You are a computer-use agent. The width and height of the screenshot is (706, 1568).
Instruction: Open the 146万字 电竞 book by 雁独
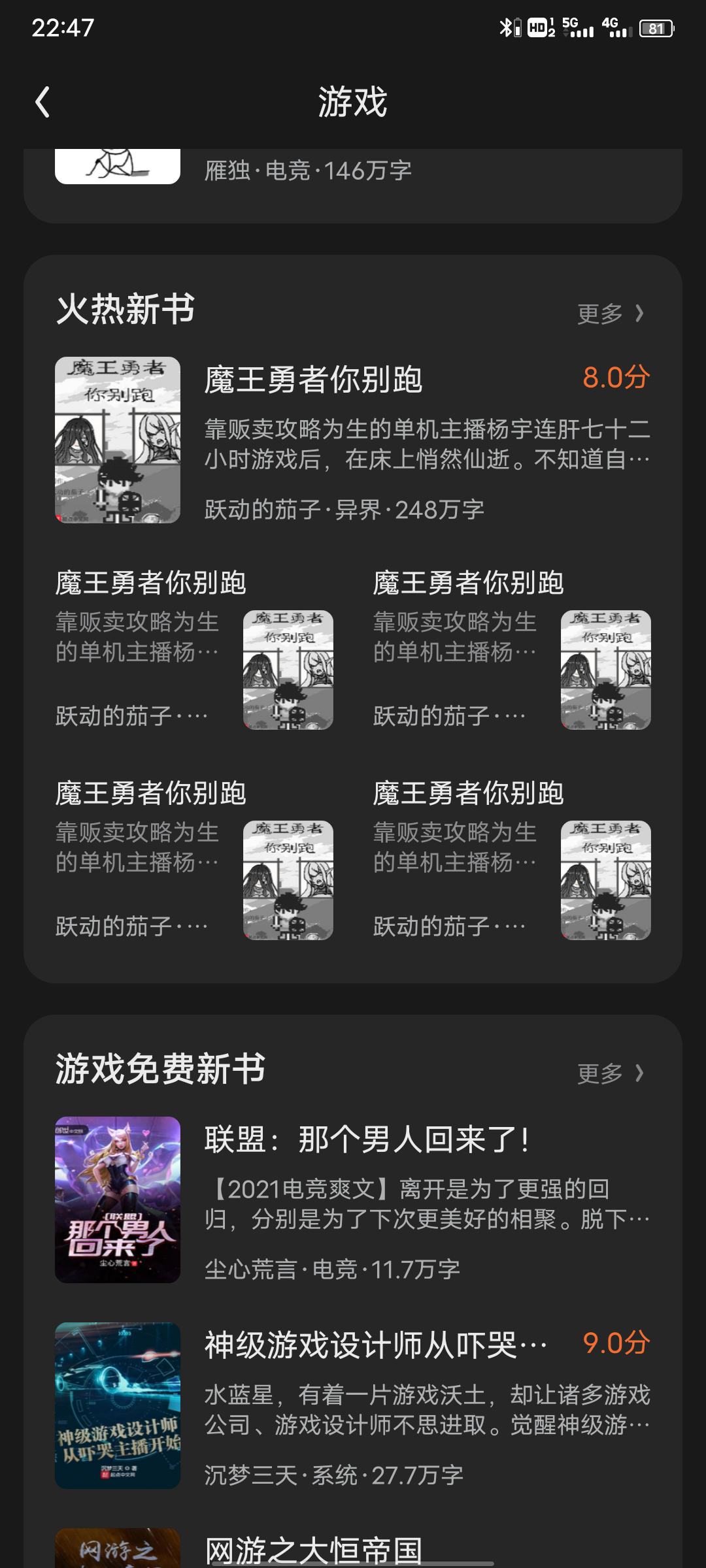[307, 171]
